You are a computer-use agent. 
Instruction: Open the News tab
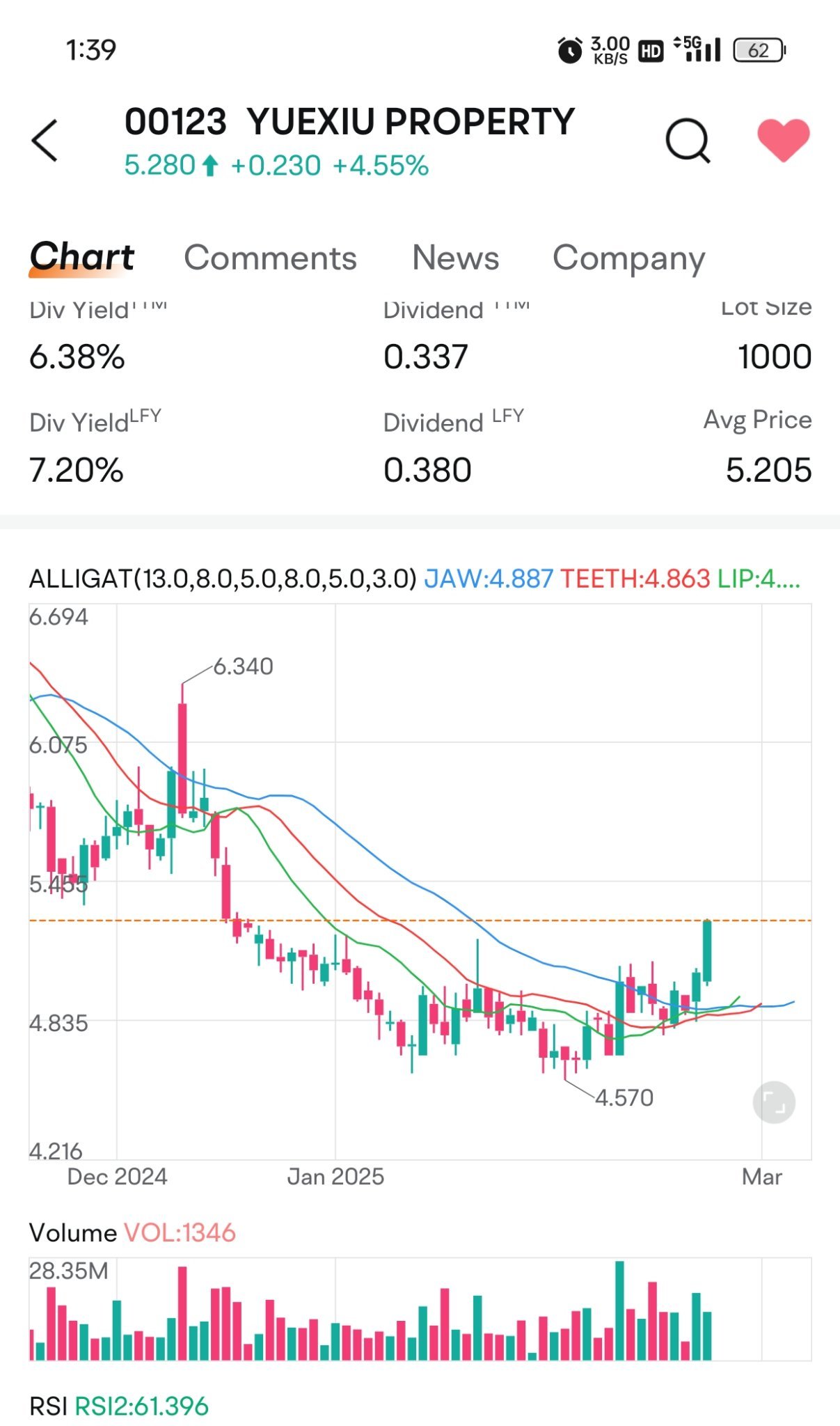(x=456, y=257)
